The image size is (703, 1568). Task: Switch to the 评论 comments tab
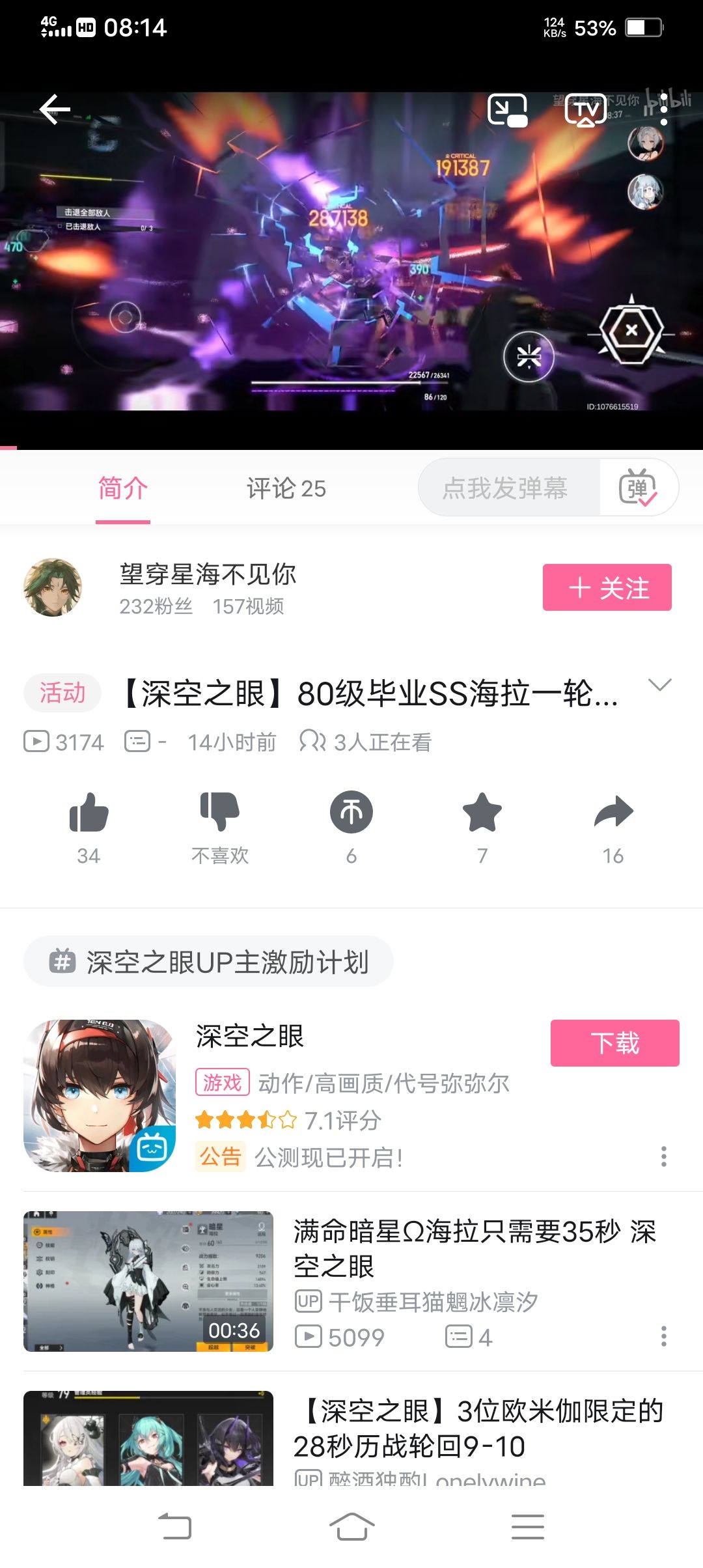click(286, 488)
